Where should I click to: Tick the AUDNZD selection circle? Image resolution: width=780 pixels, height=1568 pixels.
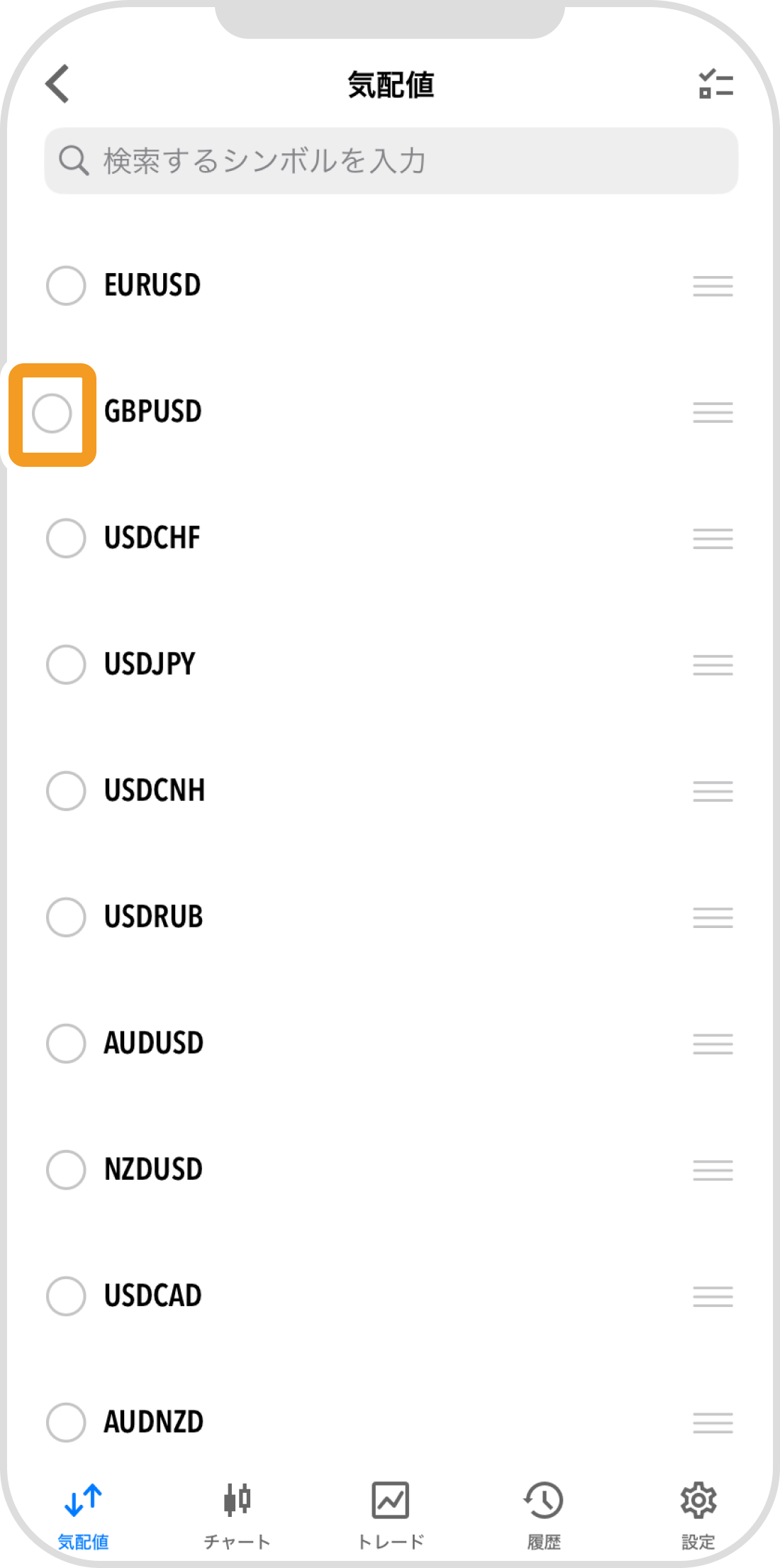[x=66, y=1422]
